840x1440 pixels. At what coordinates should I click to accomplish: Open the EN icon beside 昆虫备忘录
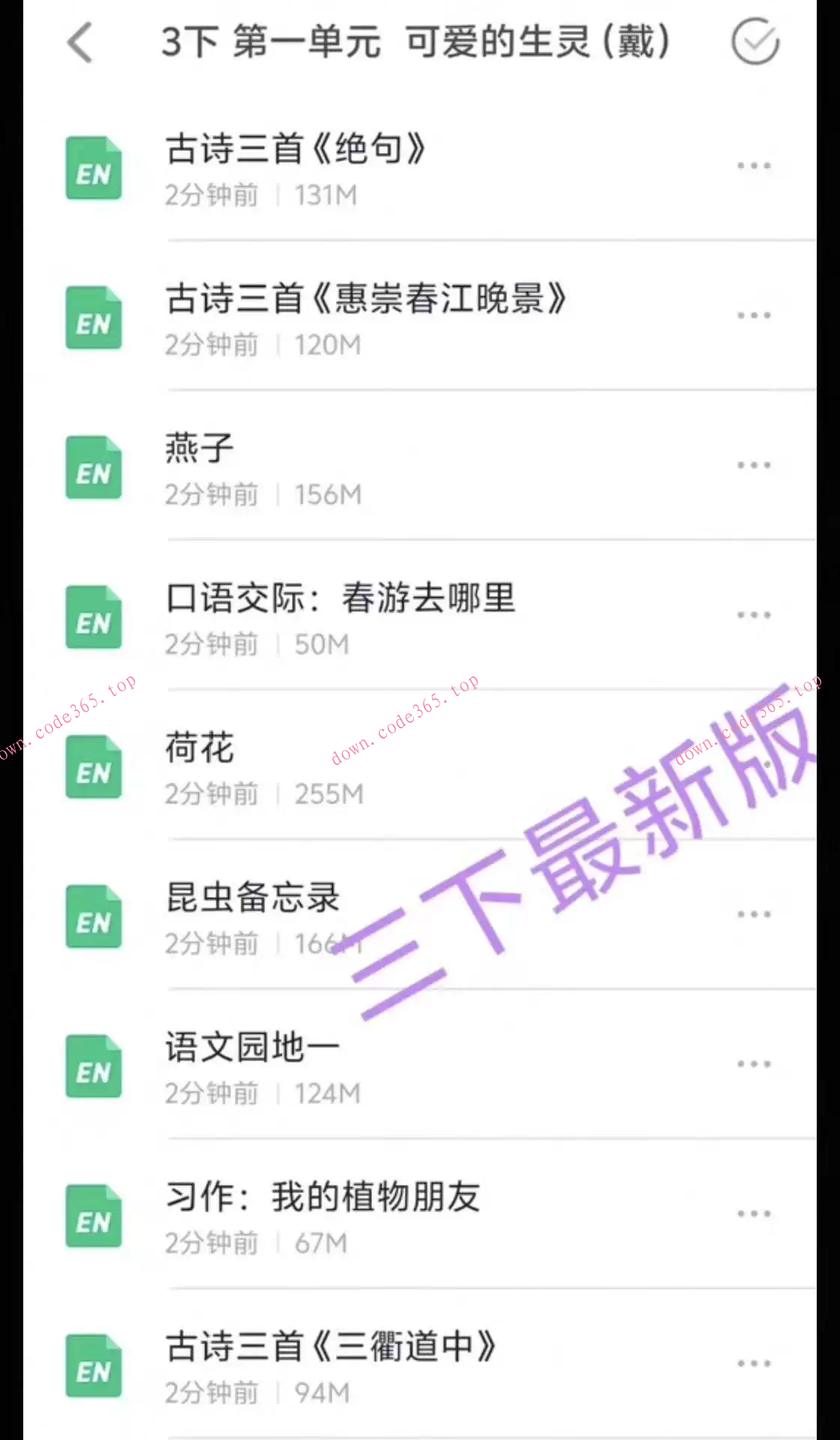(93, 916)
